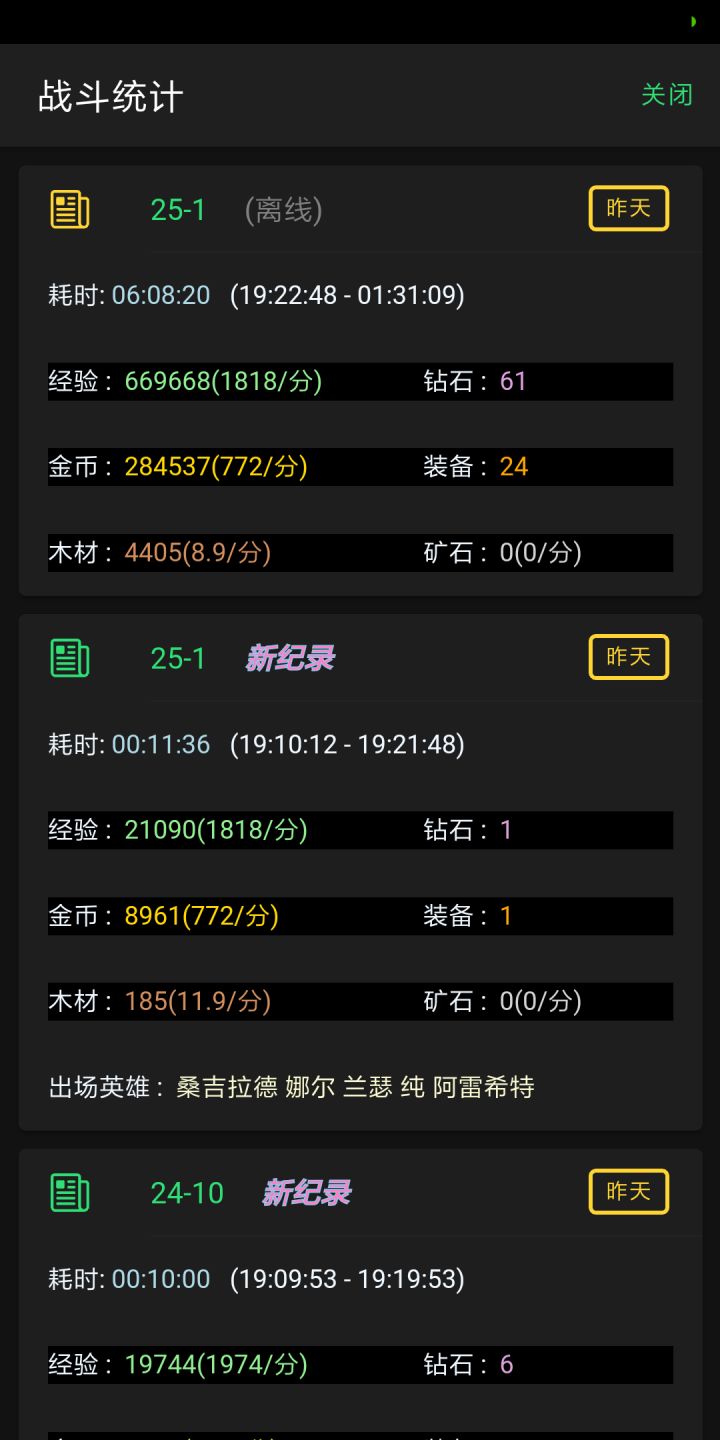
Task: Click the green report icon on the 25-1 新纪录 card
Action: point(70,658)
